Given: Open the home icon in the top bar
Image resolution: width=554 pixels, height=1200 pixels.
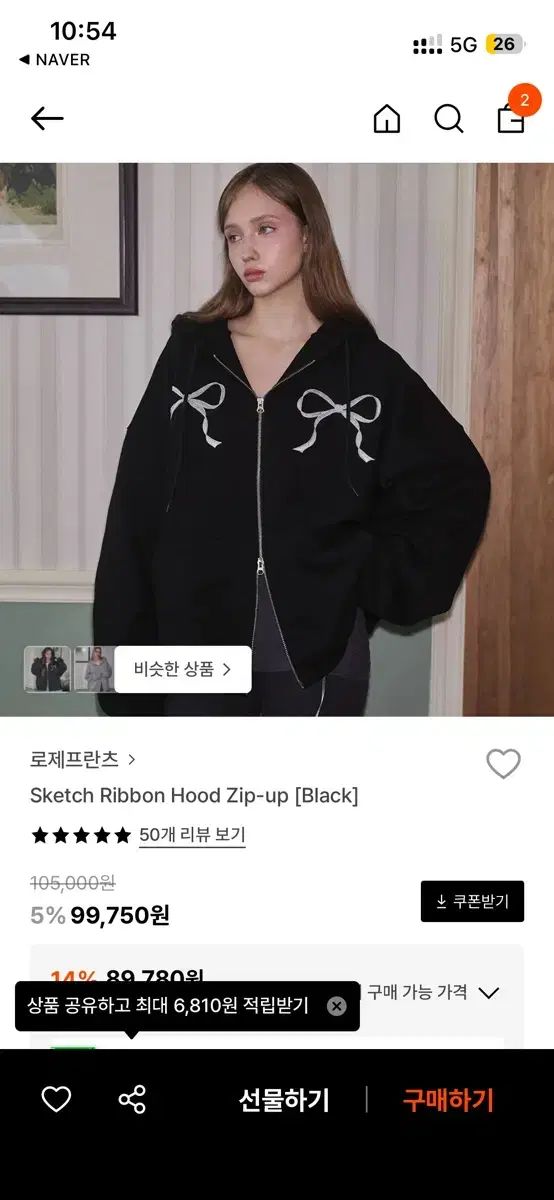Looking at the screenshot, I should (387, 119).
